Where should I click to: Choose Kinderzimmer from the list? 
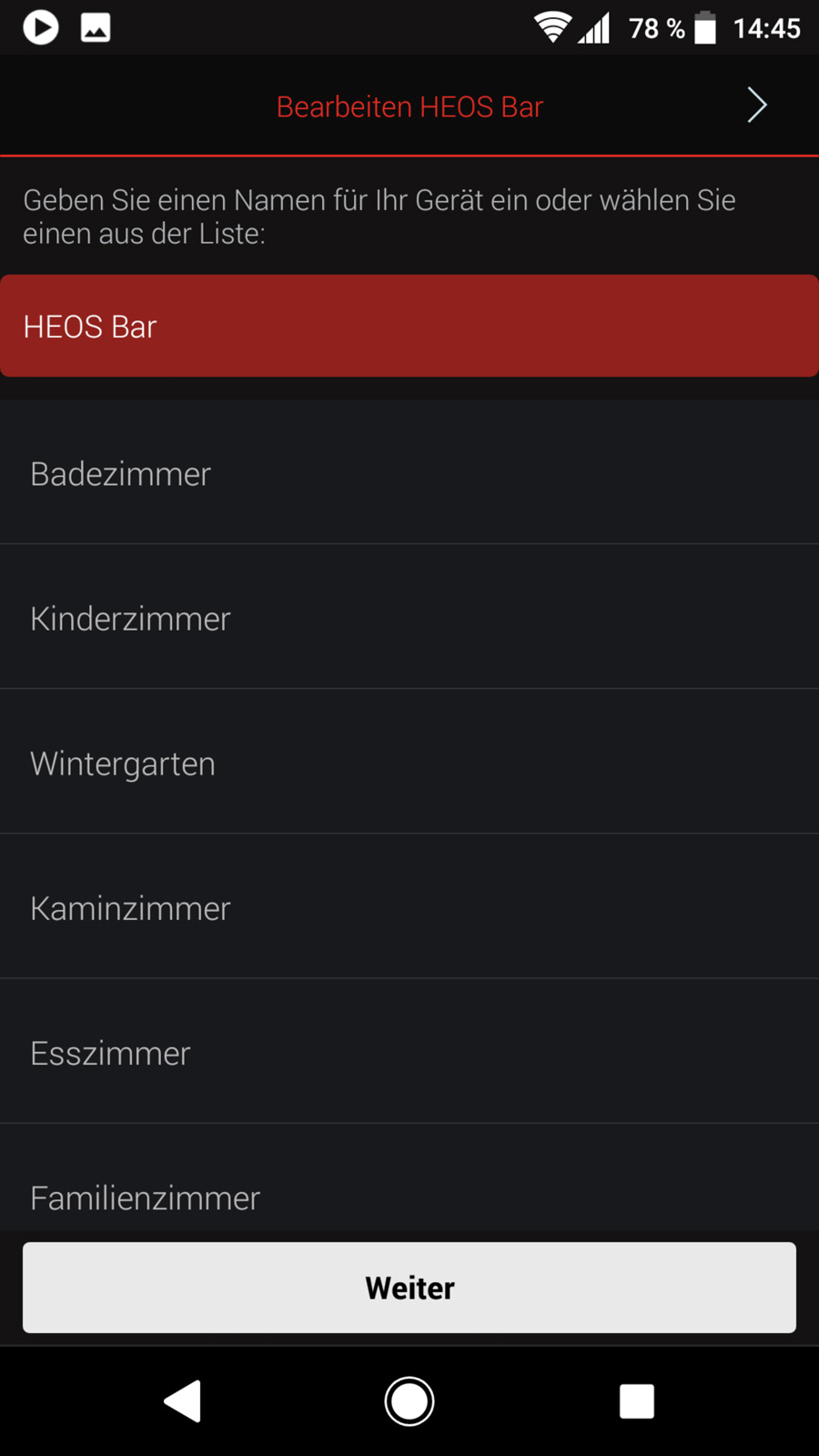pyautogui.click(x=409, y=617)
